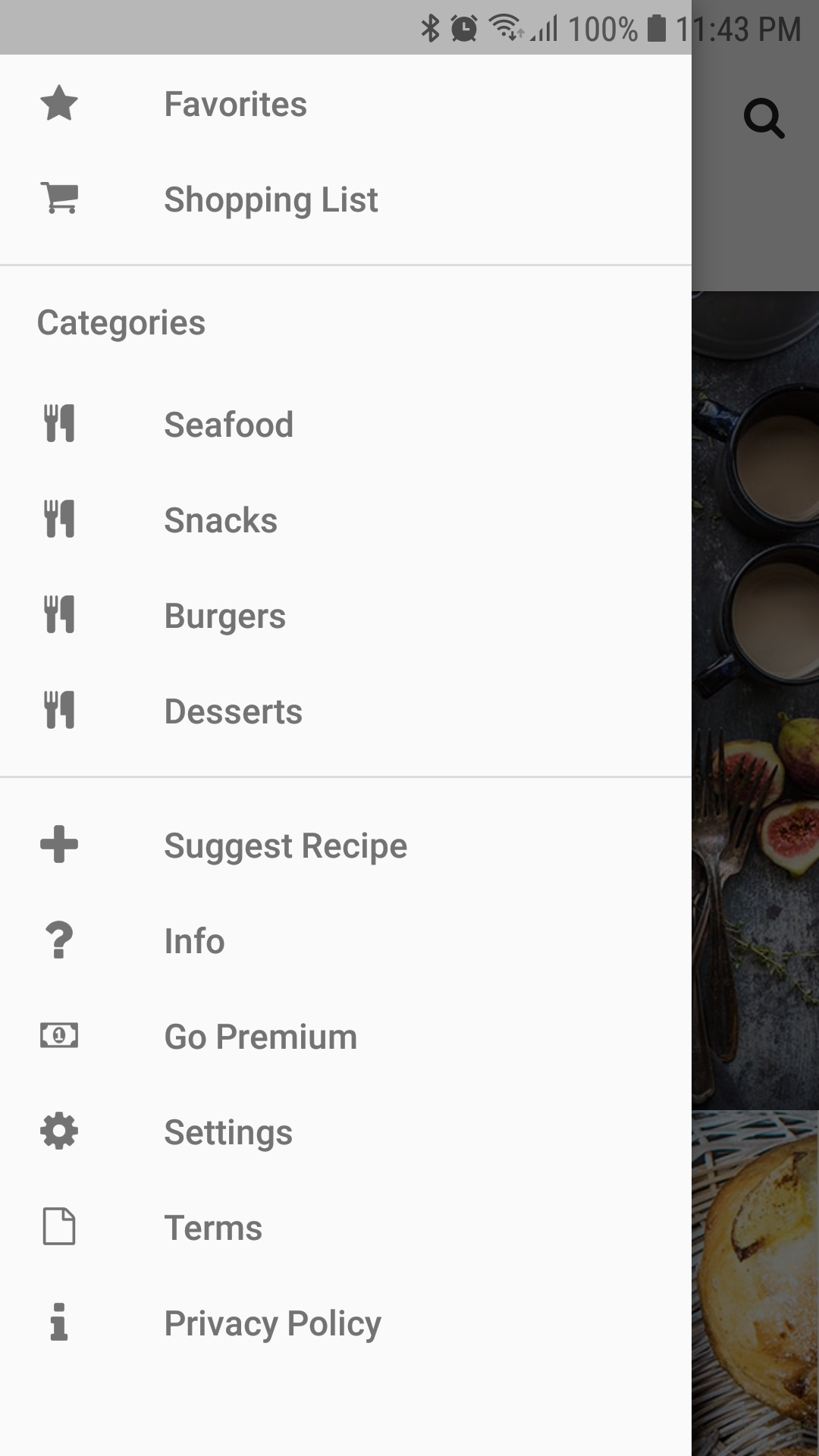Open the Info page
Image resolution: width=819 pixels, height=1456 pixels.
[194, 941]
